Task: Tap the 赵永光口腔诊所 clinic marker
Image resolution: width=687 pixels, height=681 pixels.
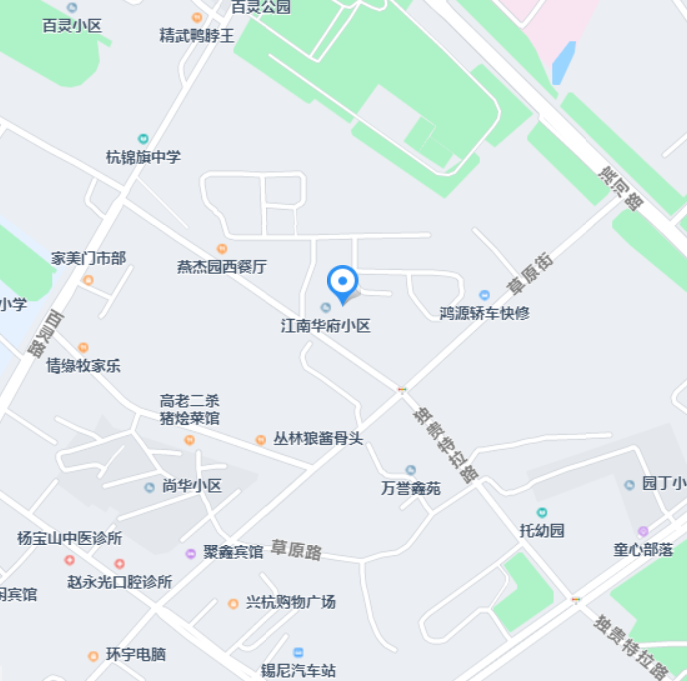Action: click(x=119, y=564)
